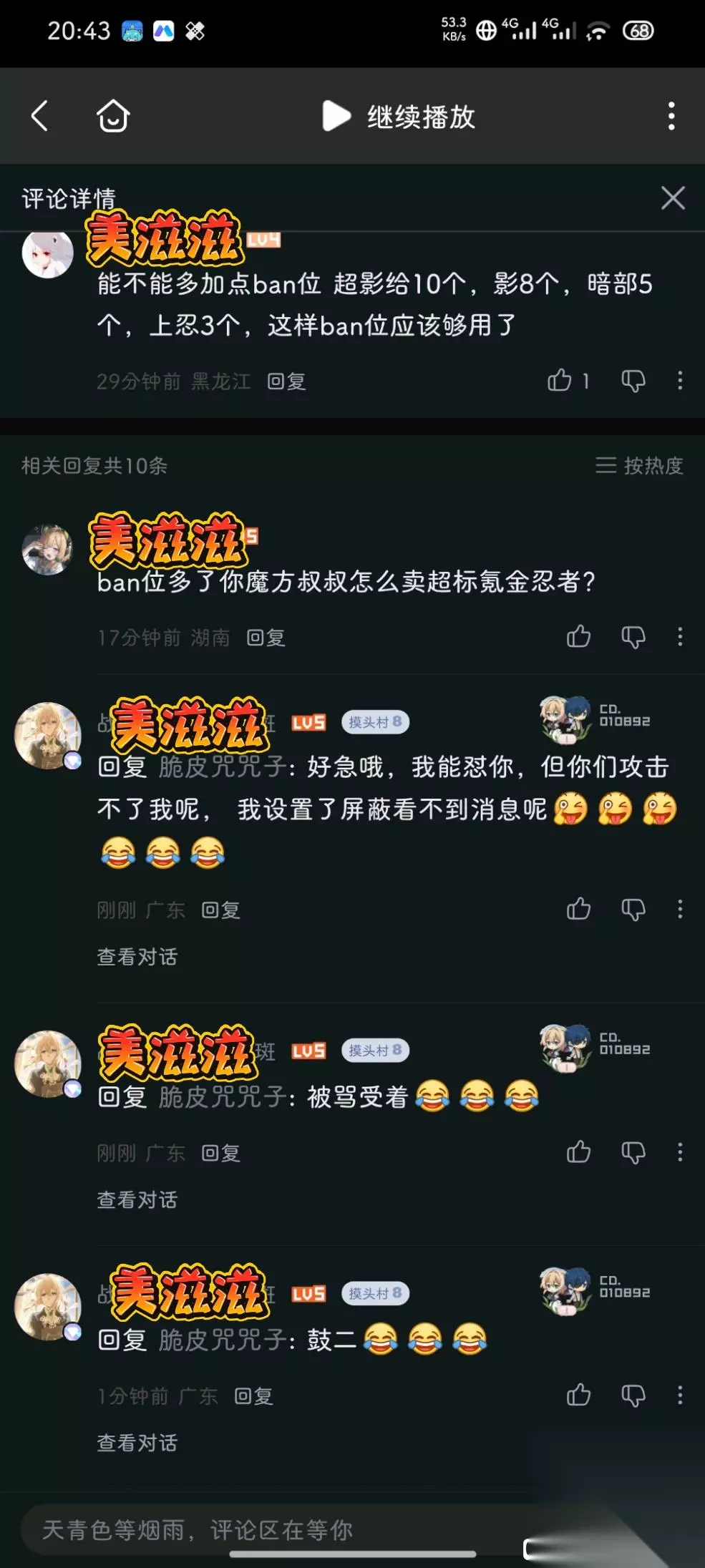This screenshot has width=705, height=1568.
Task: Like the 被骂受着 reply
Action: [x=578, y=1152]
